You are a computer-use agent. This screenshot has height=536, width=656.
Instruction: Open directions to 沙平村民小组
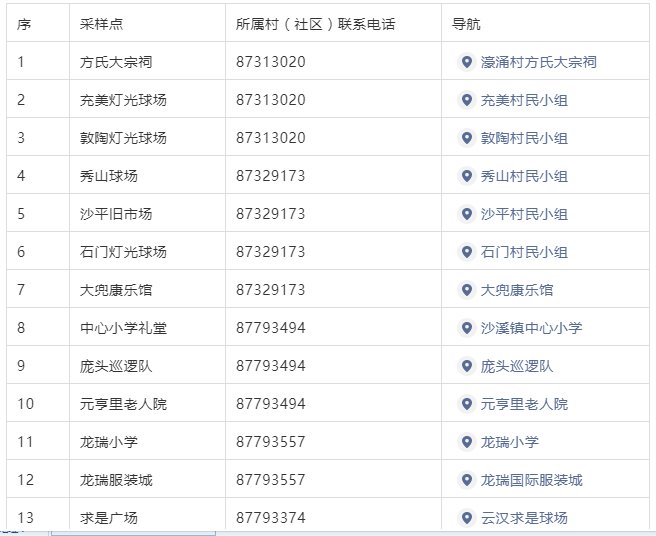pos(523,214)
